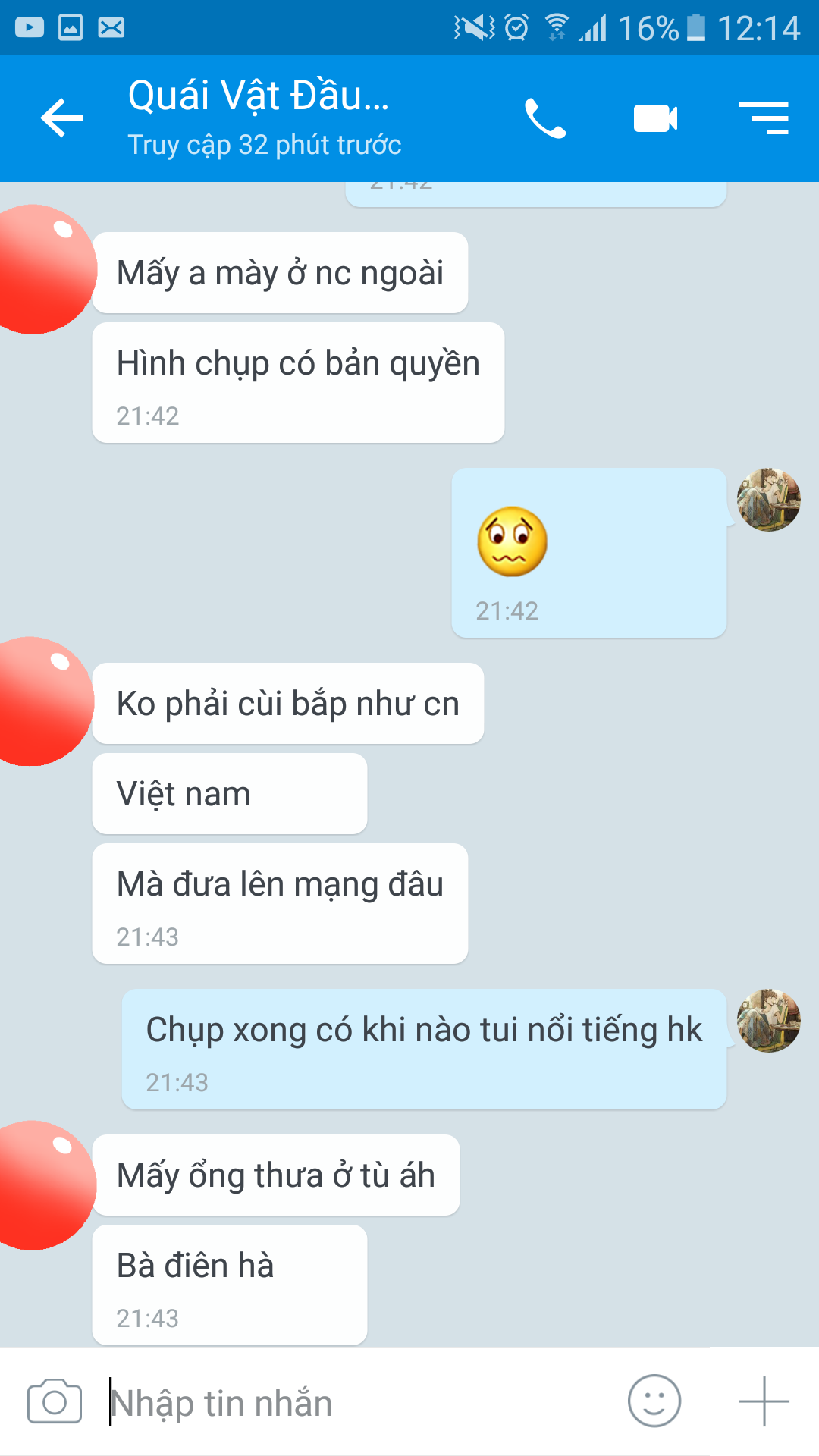
Task: Open the emoji sticker picker
Action: (654, 1401)
